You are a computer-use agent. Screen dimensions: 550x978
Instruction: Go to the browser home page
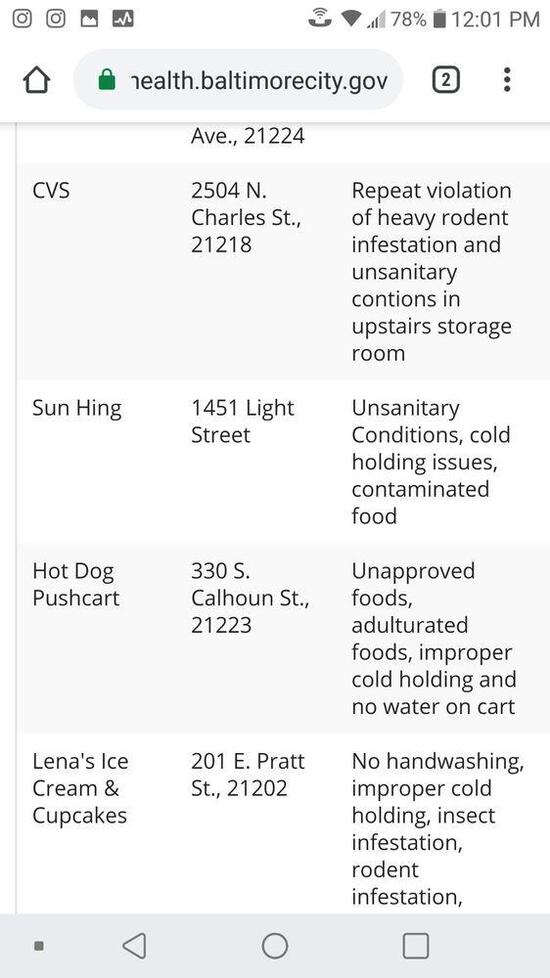[36, 80]
